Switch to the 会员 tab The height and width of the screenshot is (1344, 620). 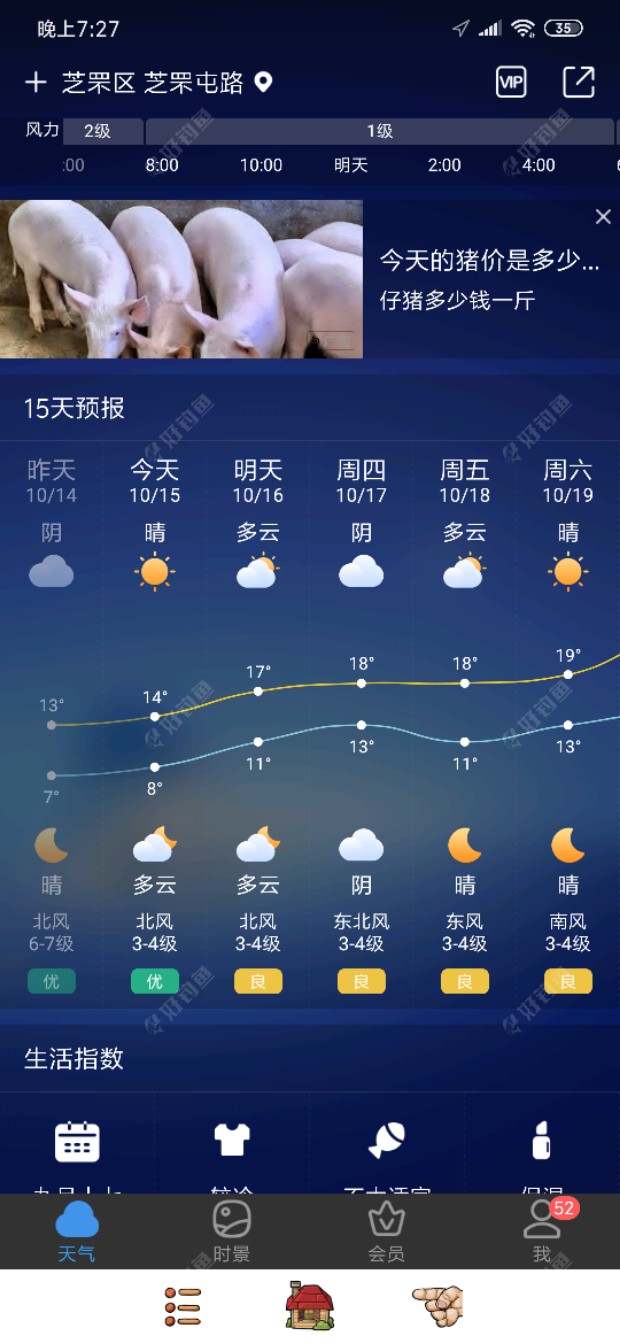tap(386, 1231)
